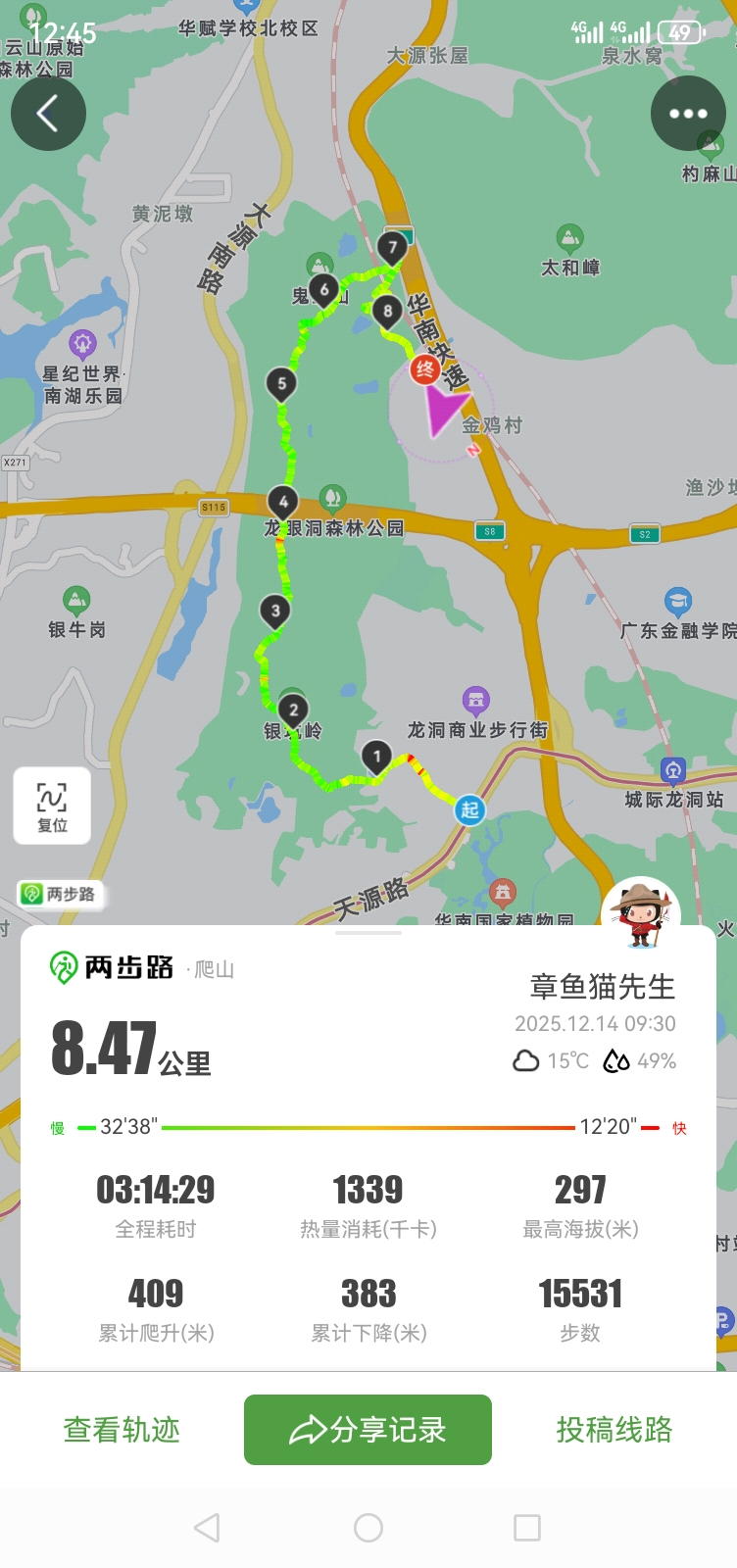
Task: Open 章鱼猫先生's profile avatar
Action: [x=641, y=915]
